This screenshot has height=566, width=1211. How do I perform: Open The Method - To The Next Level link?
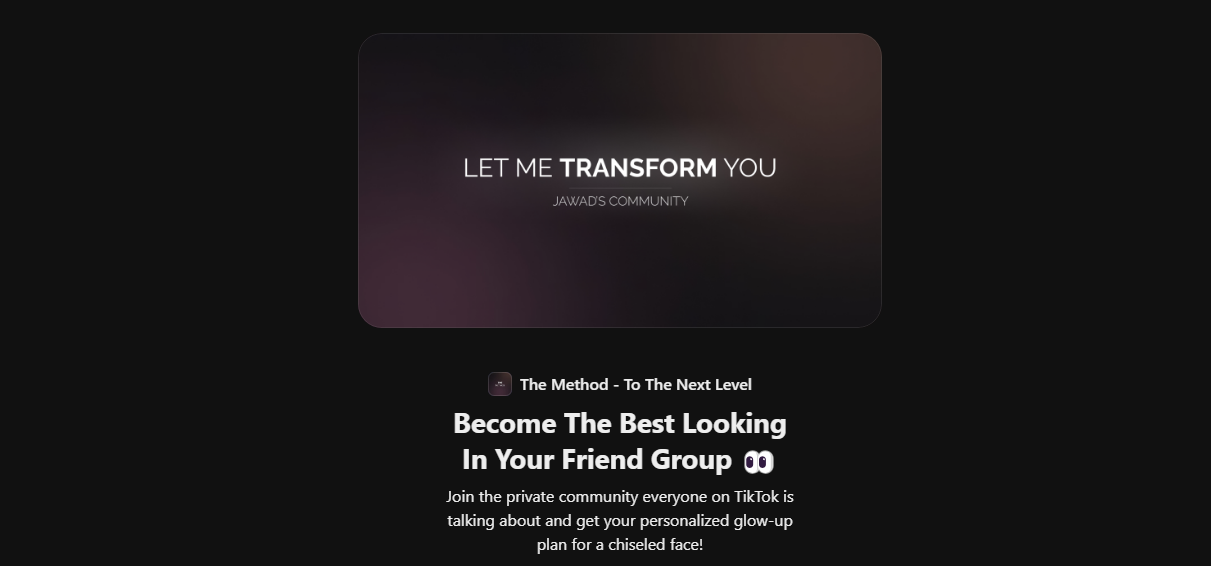pyautogui.click(x=635, y=384)
